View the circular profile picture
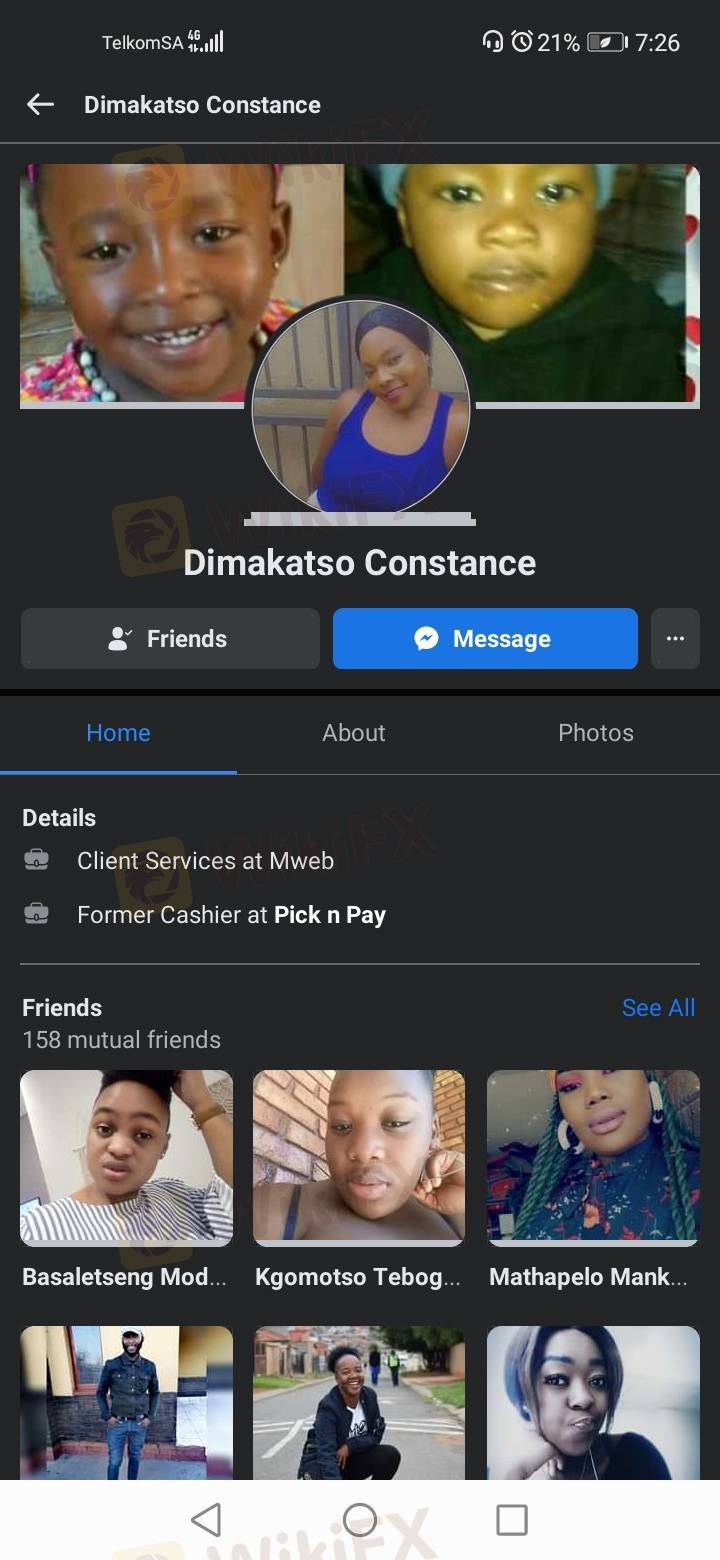Screen dimensions: 720x1560 pyautogui.click(x=360, y=406)
